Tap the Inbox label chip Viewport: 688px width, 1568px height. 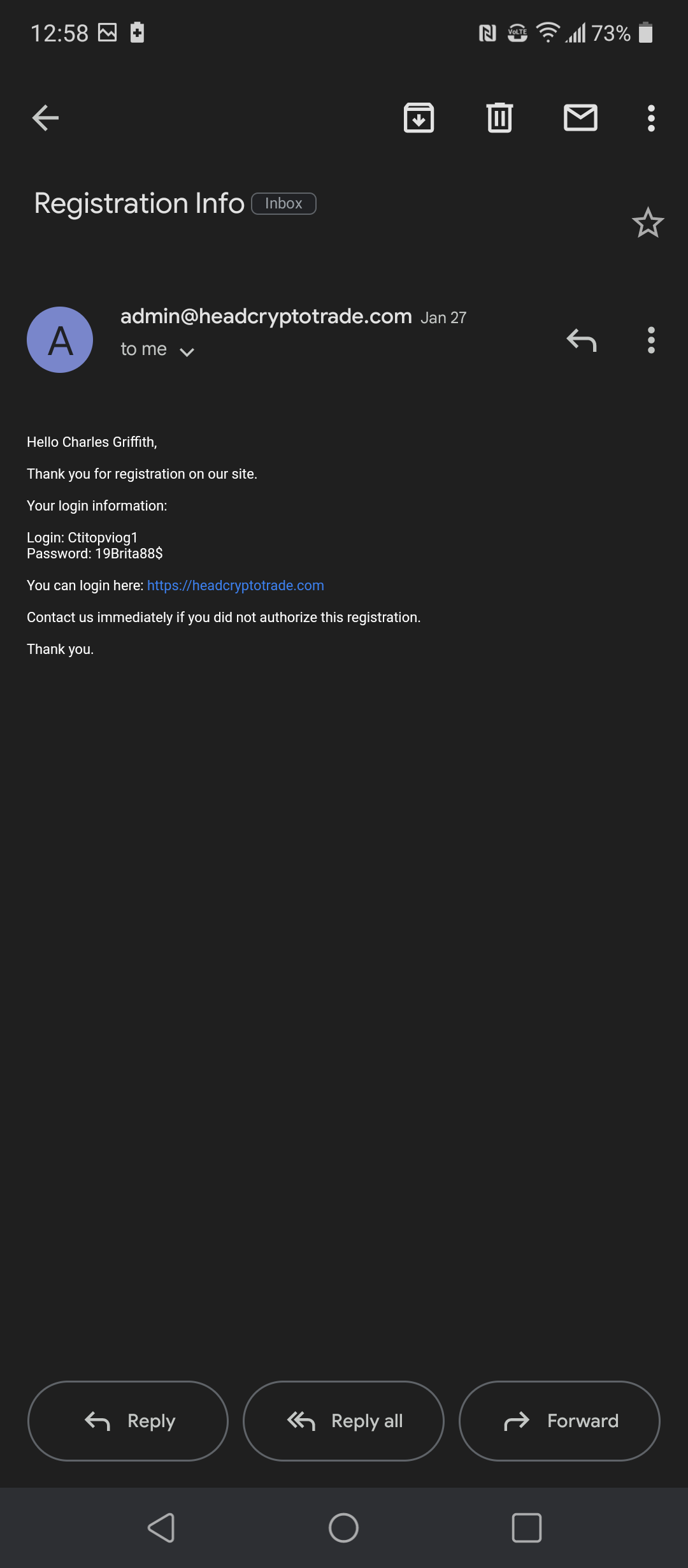(283, 203)
